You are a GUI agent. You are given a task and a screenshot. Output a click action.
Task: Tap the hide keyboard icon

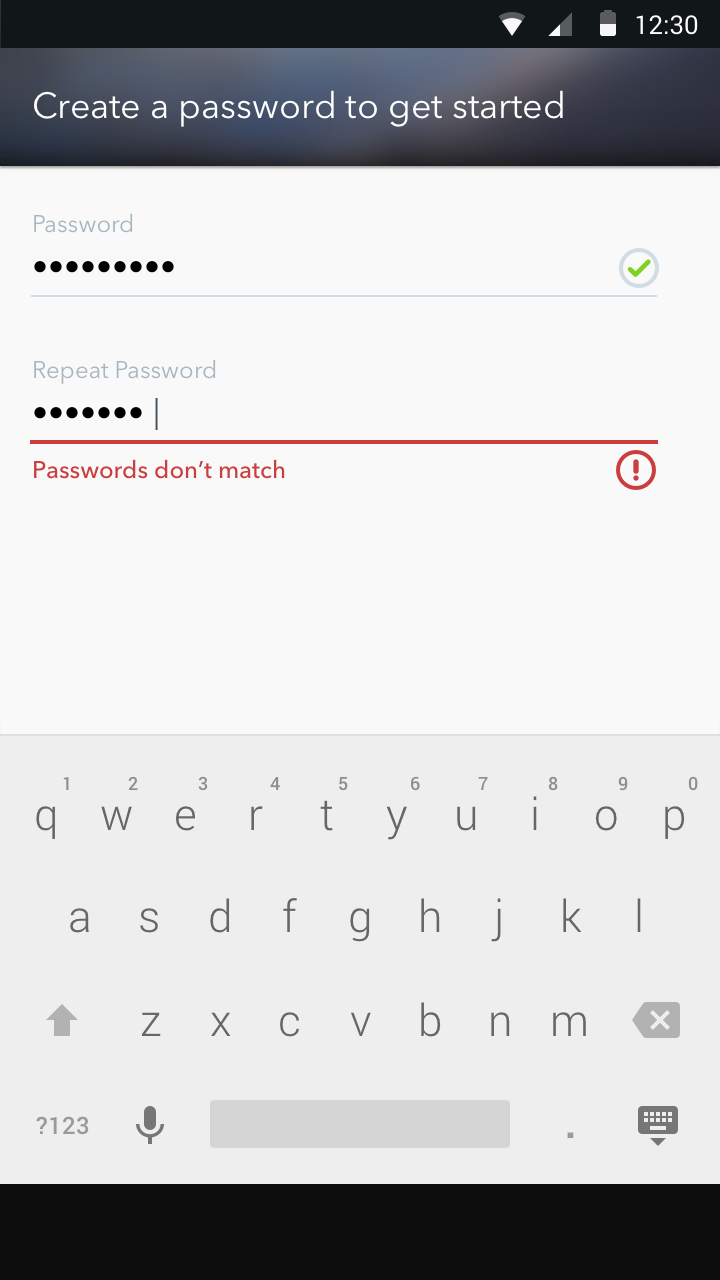(657, 1123)
